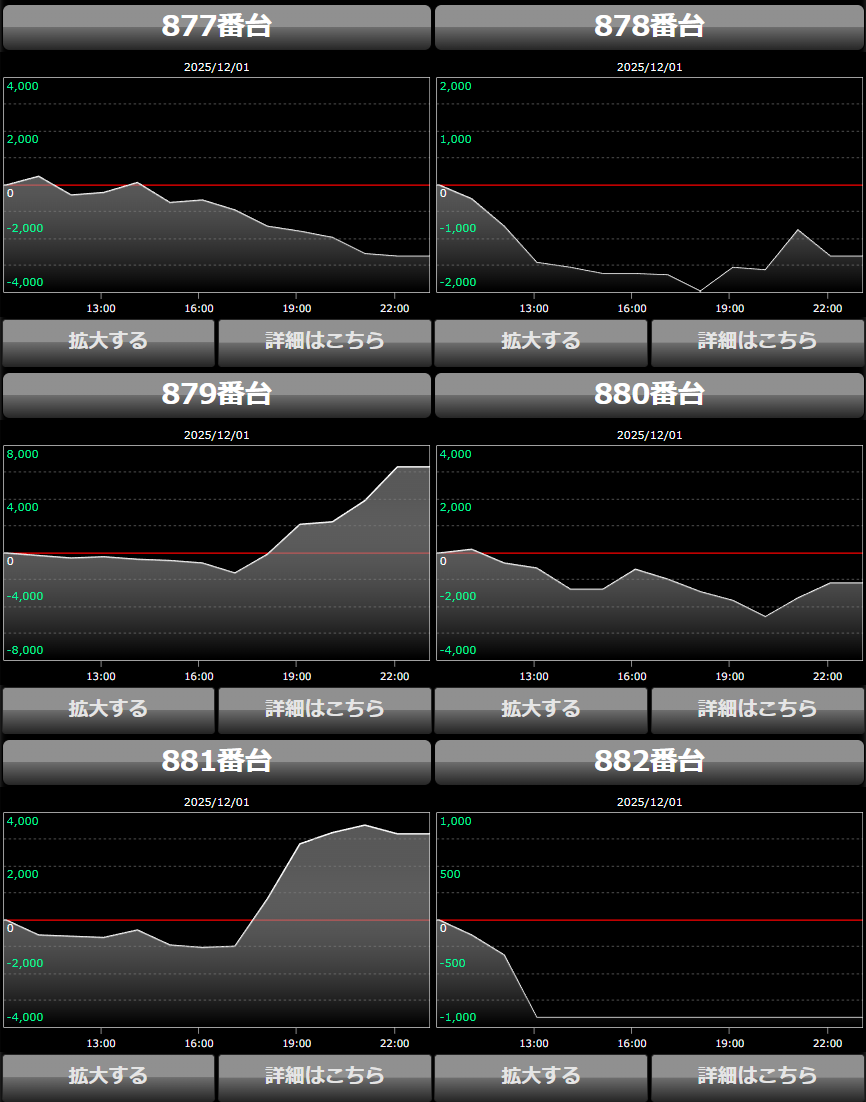Tap 拡大する under machine 882番台
This screenshot has width=866, height=1102.
point(541,1077)
